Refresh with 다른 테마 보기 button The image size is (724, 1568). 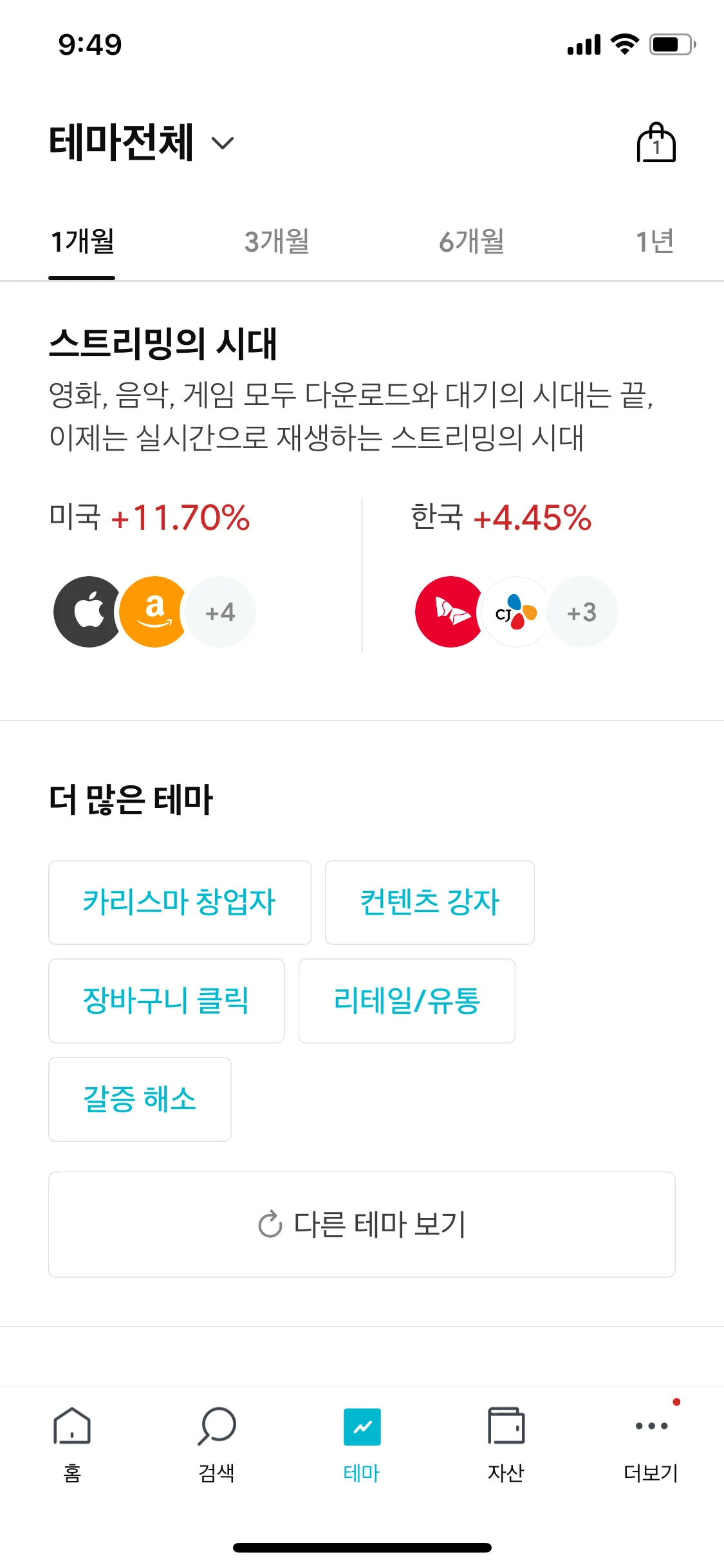point(362,1224)
